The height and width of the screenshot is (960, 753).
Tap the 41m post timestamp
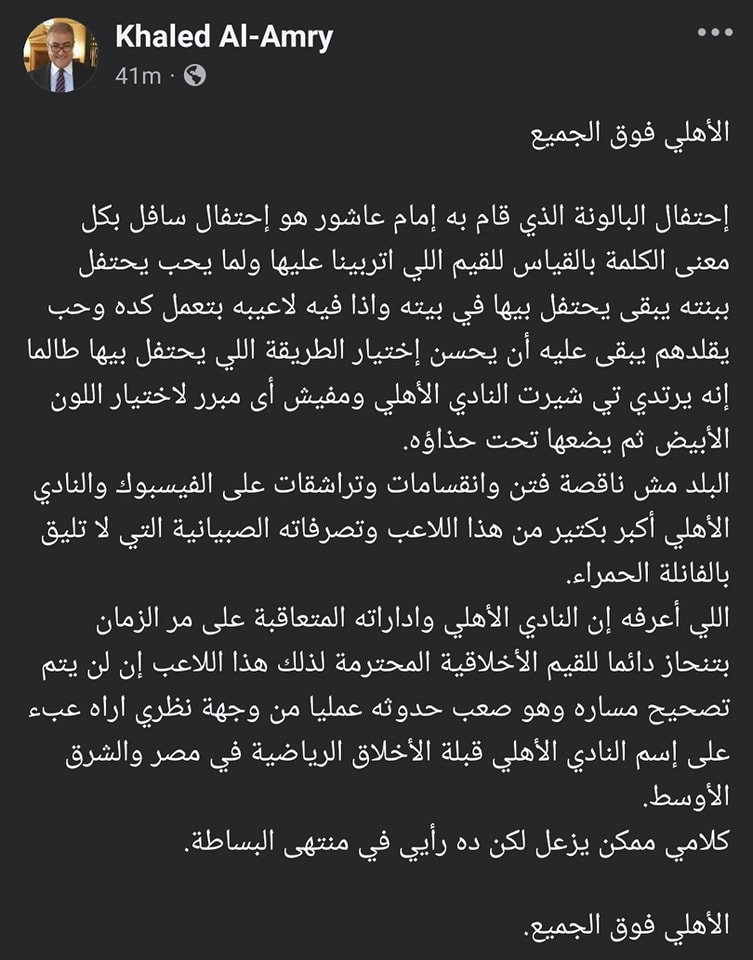click(138, 76)
